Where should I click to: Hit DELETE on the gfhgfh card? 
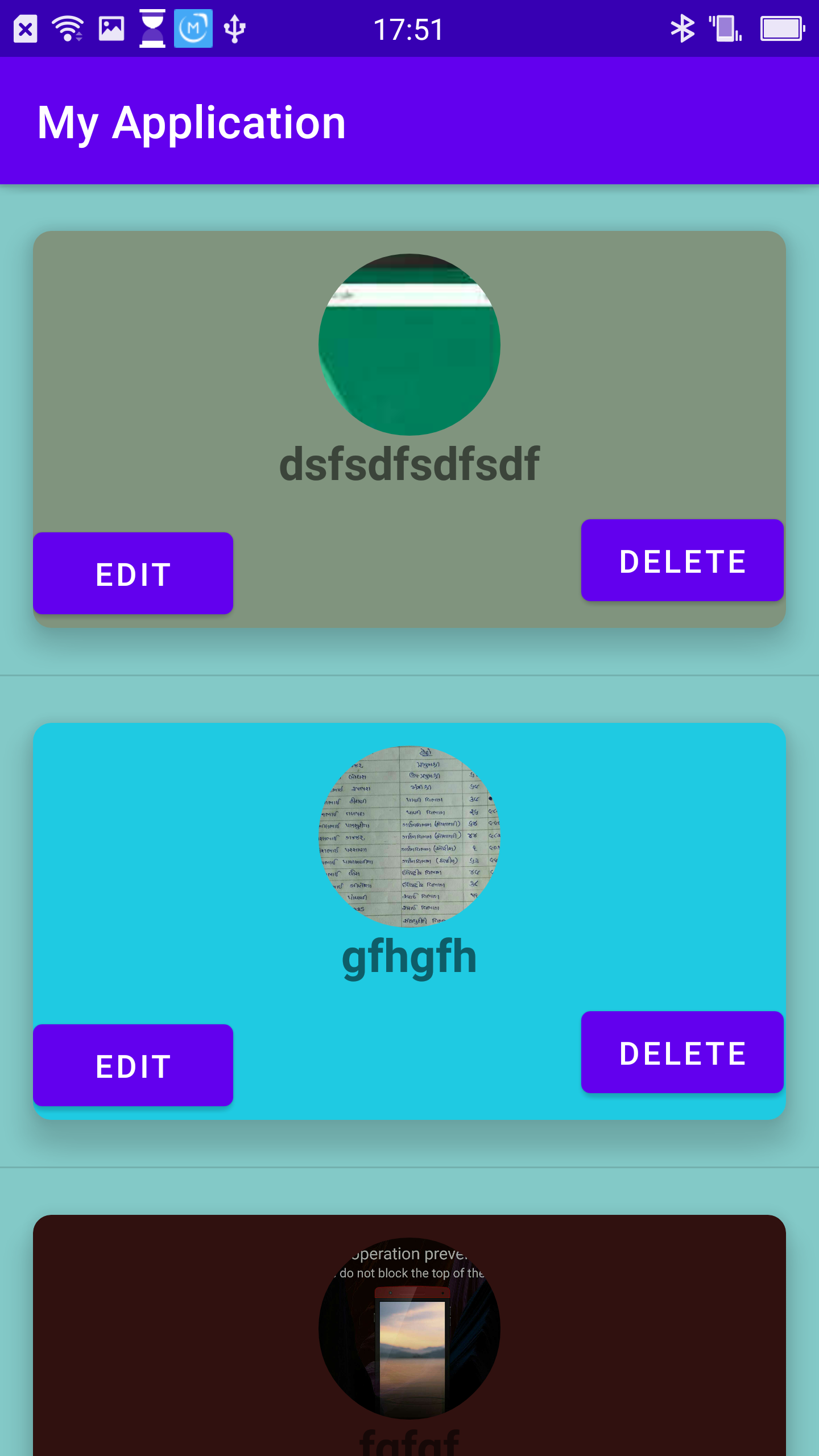682,1052
